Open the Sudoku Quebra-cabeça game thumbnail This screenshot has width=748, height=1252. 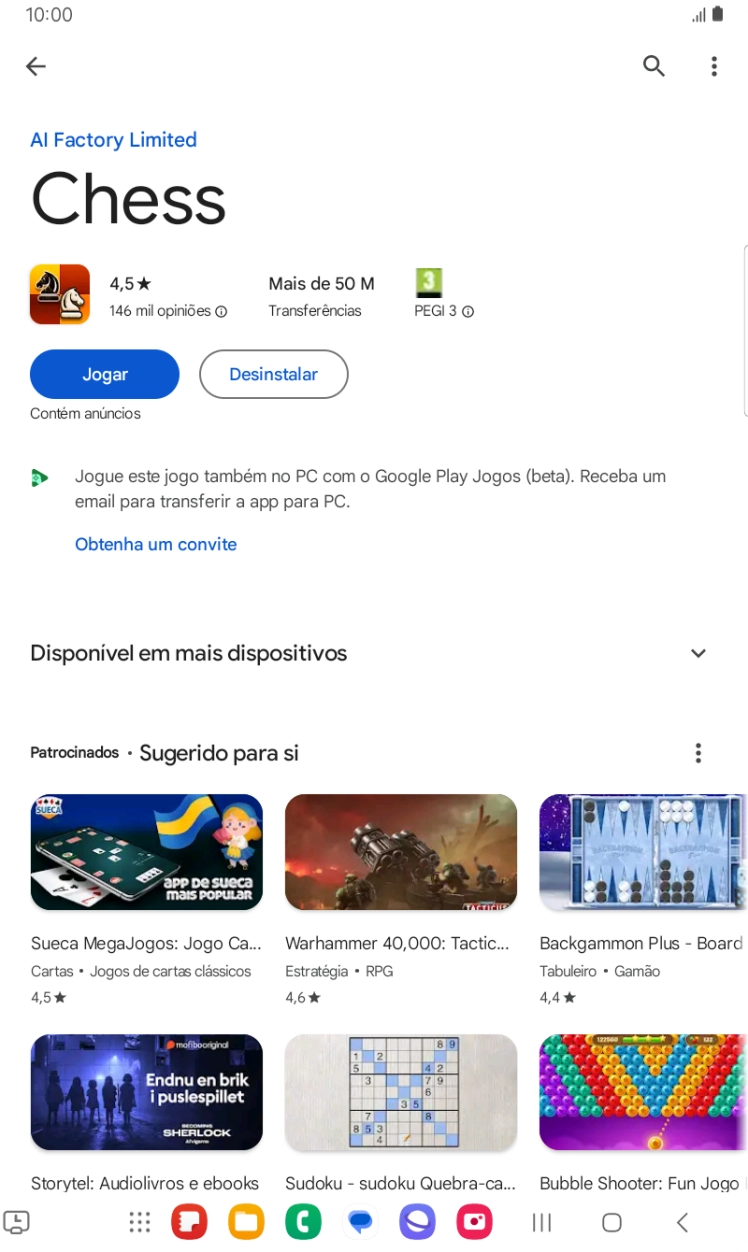[x=400, y=1093]
